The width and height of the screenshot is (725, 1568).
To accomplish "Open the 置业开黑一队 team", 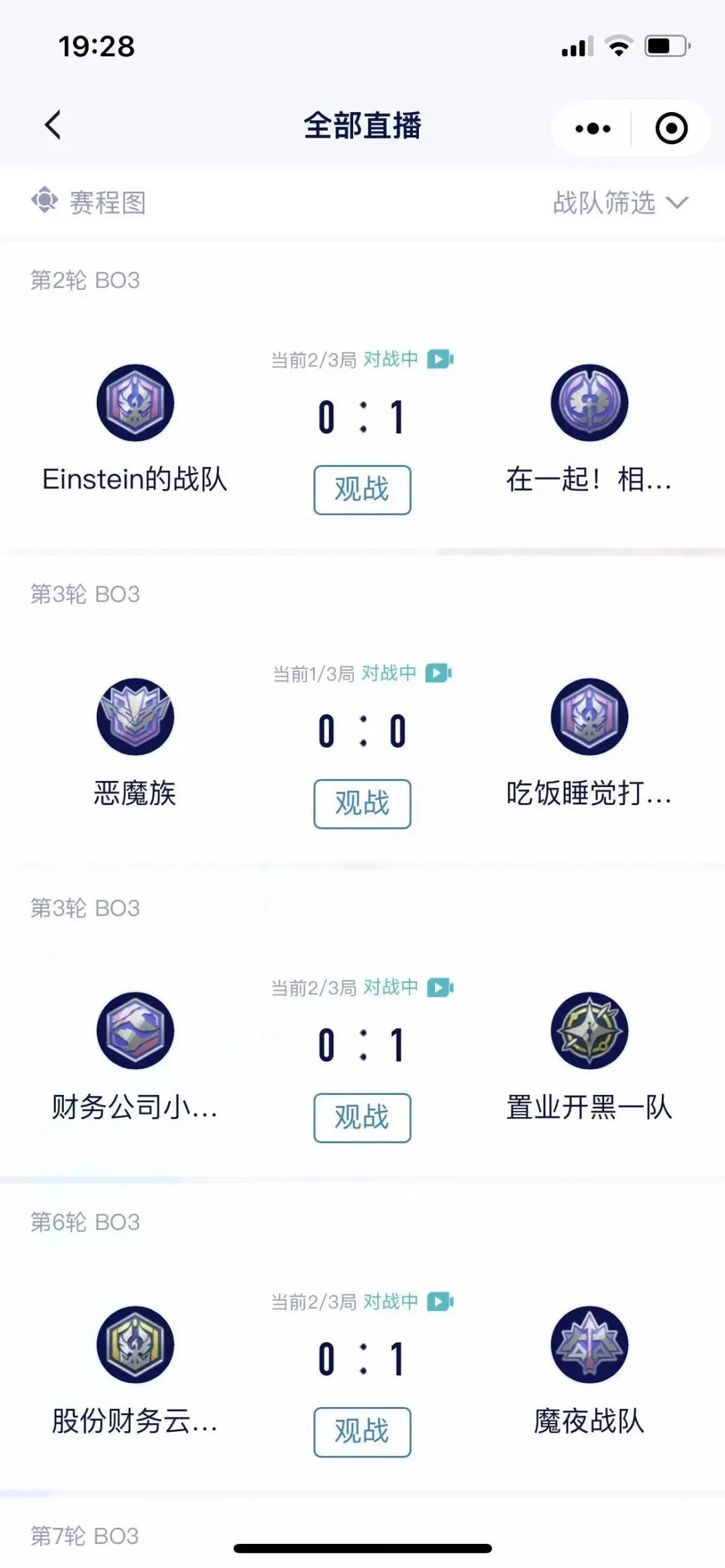I will tap(589, 1032).
